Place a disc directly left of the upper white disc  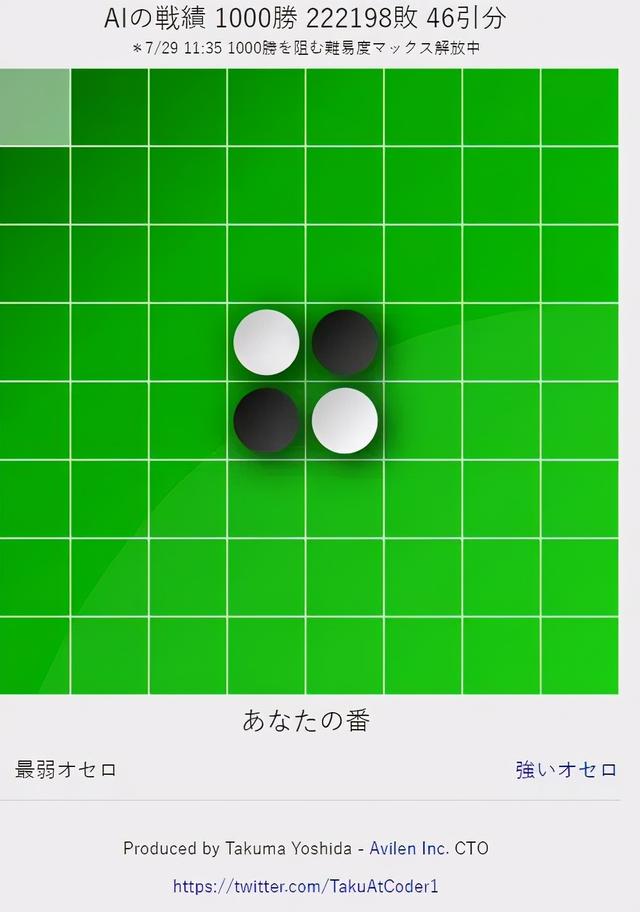click(188, 342)
